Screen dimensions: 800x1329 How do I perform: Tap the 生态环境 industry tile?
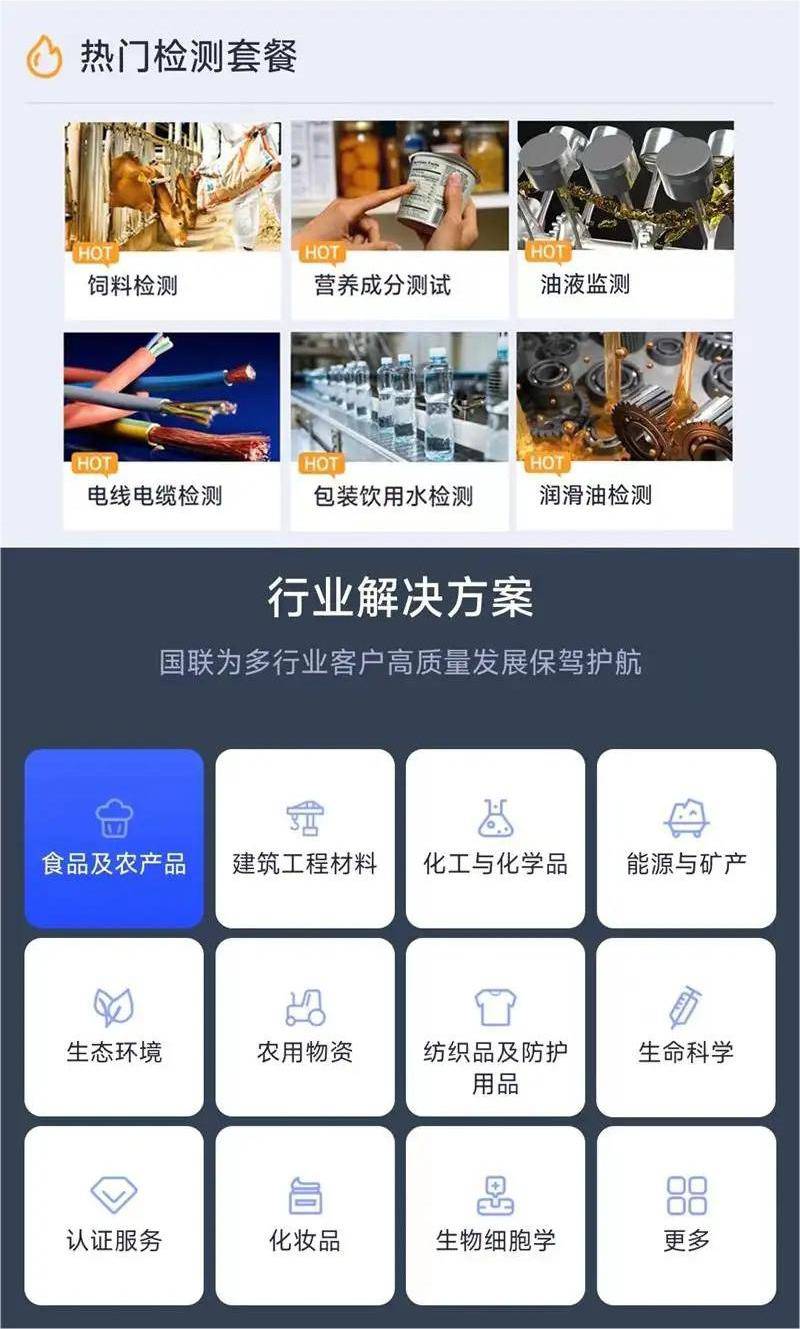click(x=114, y=1027)
